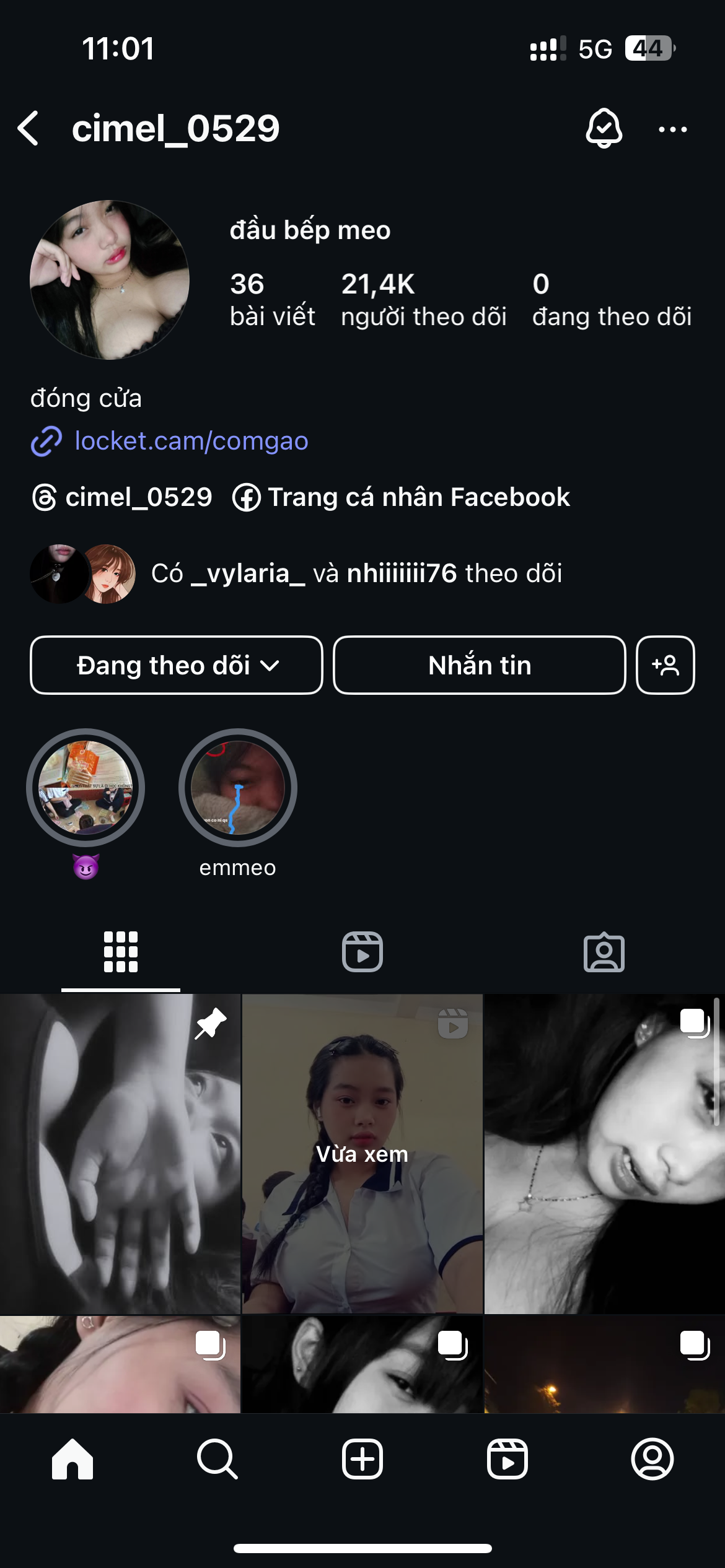This screenshot has width=725, height=1568.
Task: Tap the Nhắn tin message button
Action: pyautogui.click(x=479, y=666)
